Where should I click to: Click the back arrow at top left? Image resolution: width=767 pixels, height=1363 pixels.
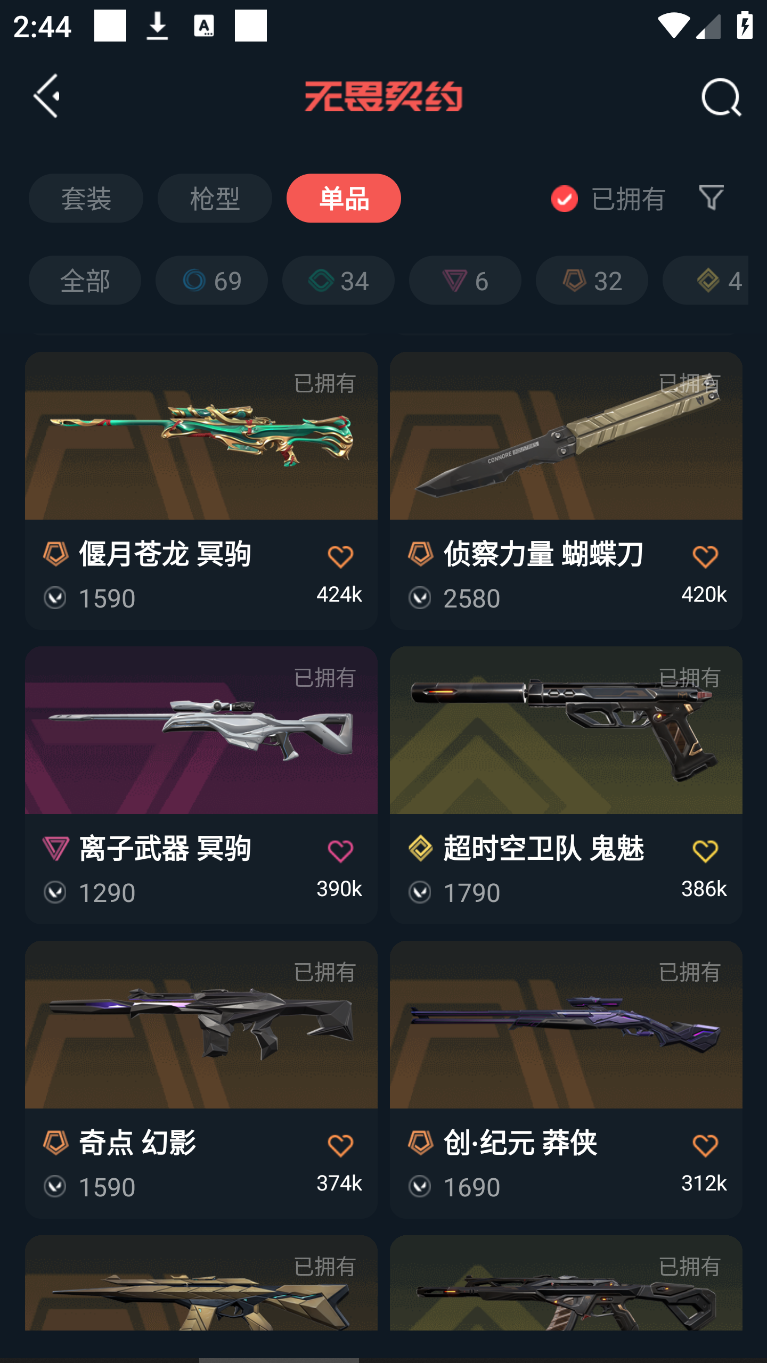point(45,95)
